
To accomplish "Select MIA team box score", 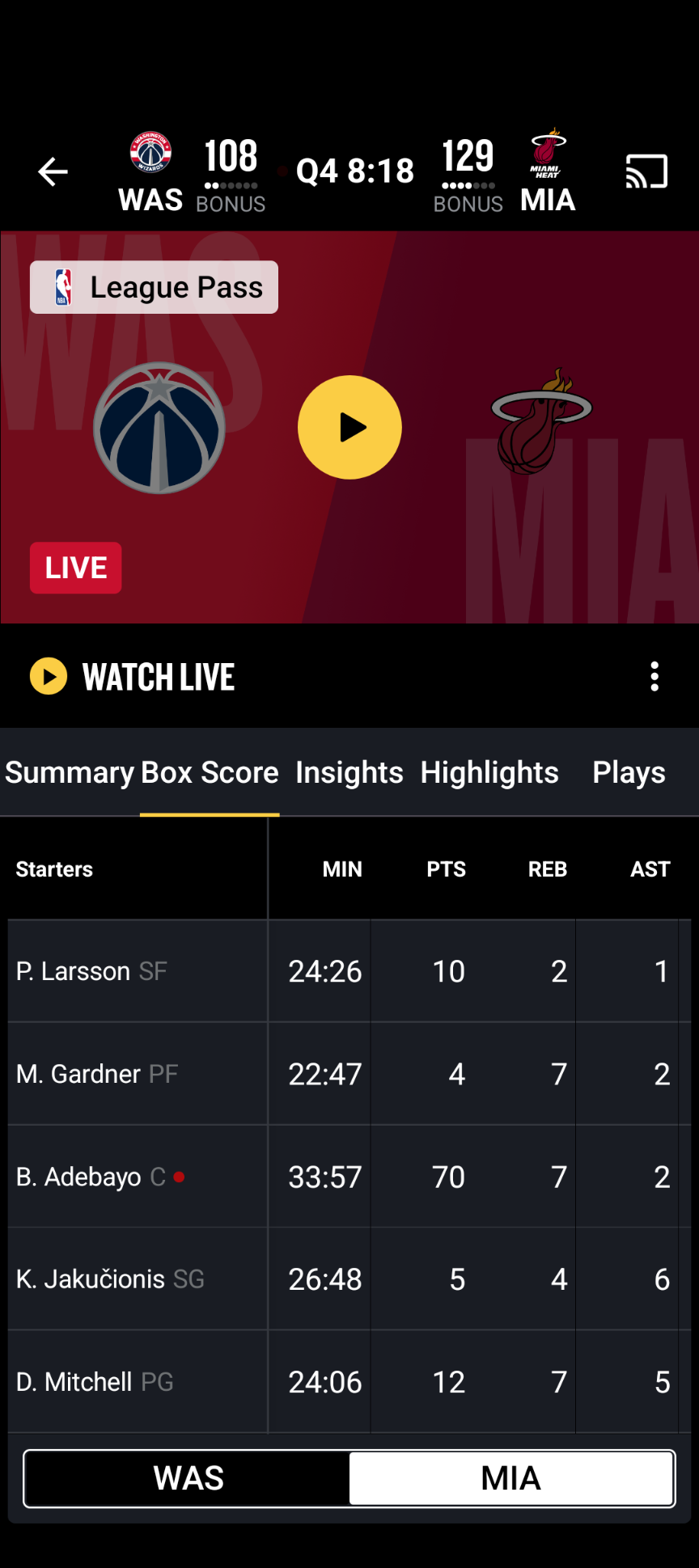I will [x=510, y=1478].
